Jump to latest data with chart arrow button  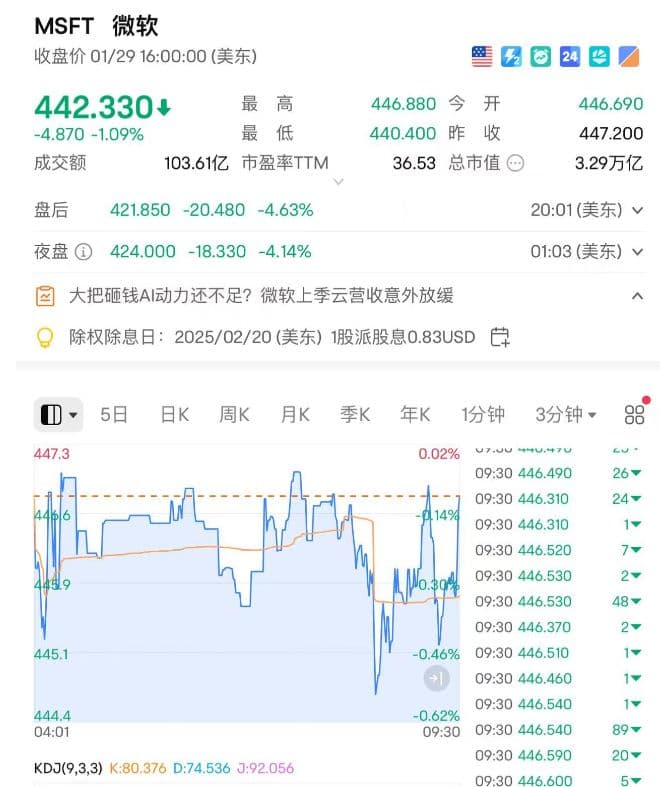tap(436, 679)
